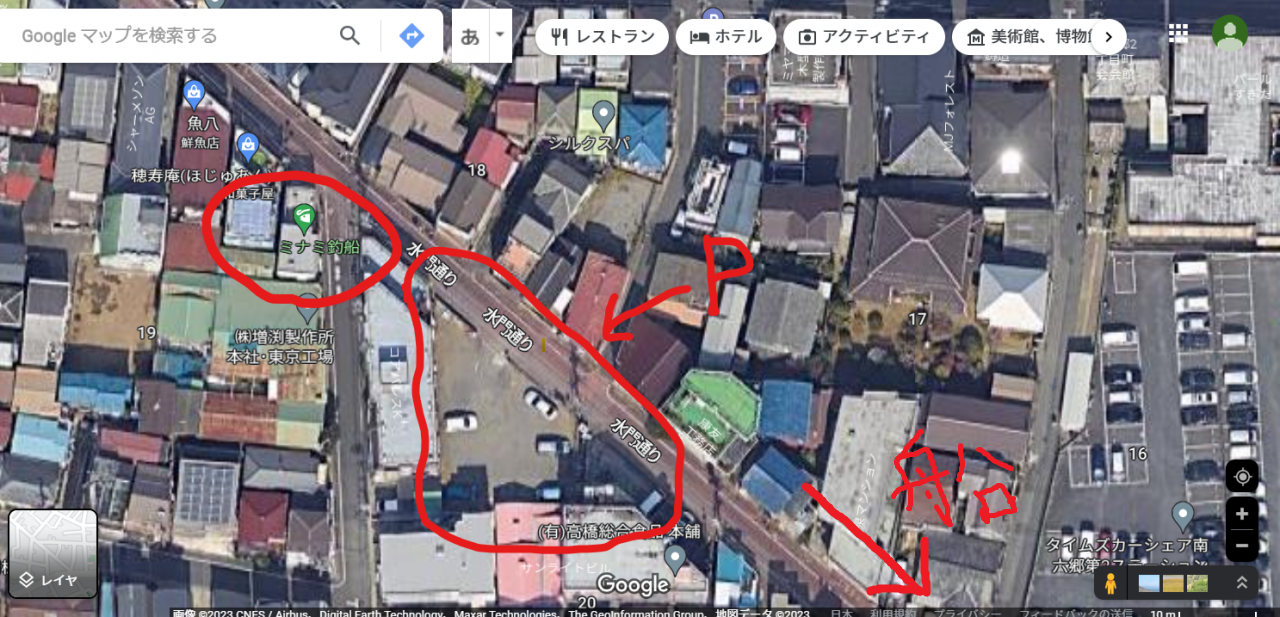Image resolution: width=1280 pixels, height=617 pixels.
Task: Open the シルクスパ map pin
Action: (x=602, y=116)
